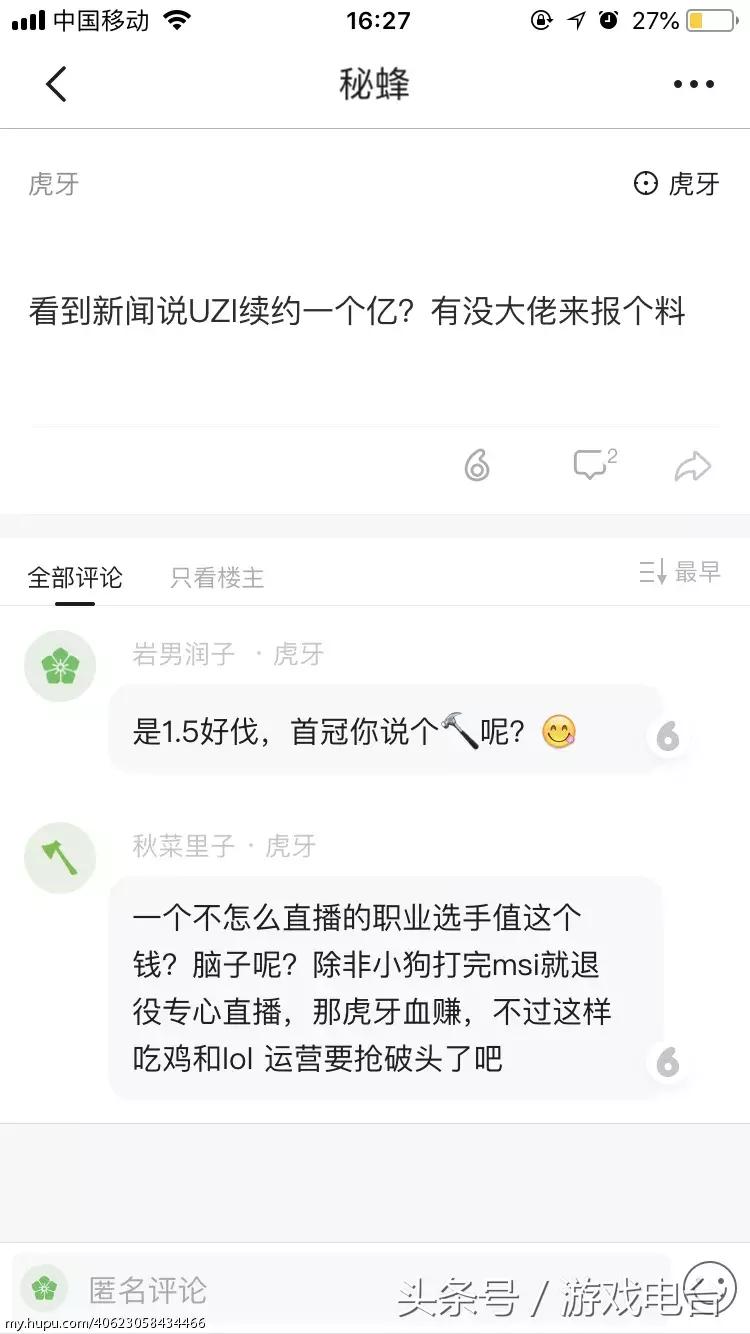Open 岩男润子's profile
Viewport: 750px width, 1334px height.
[x=183, y=654]
